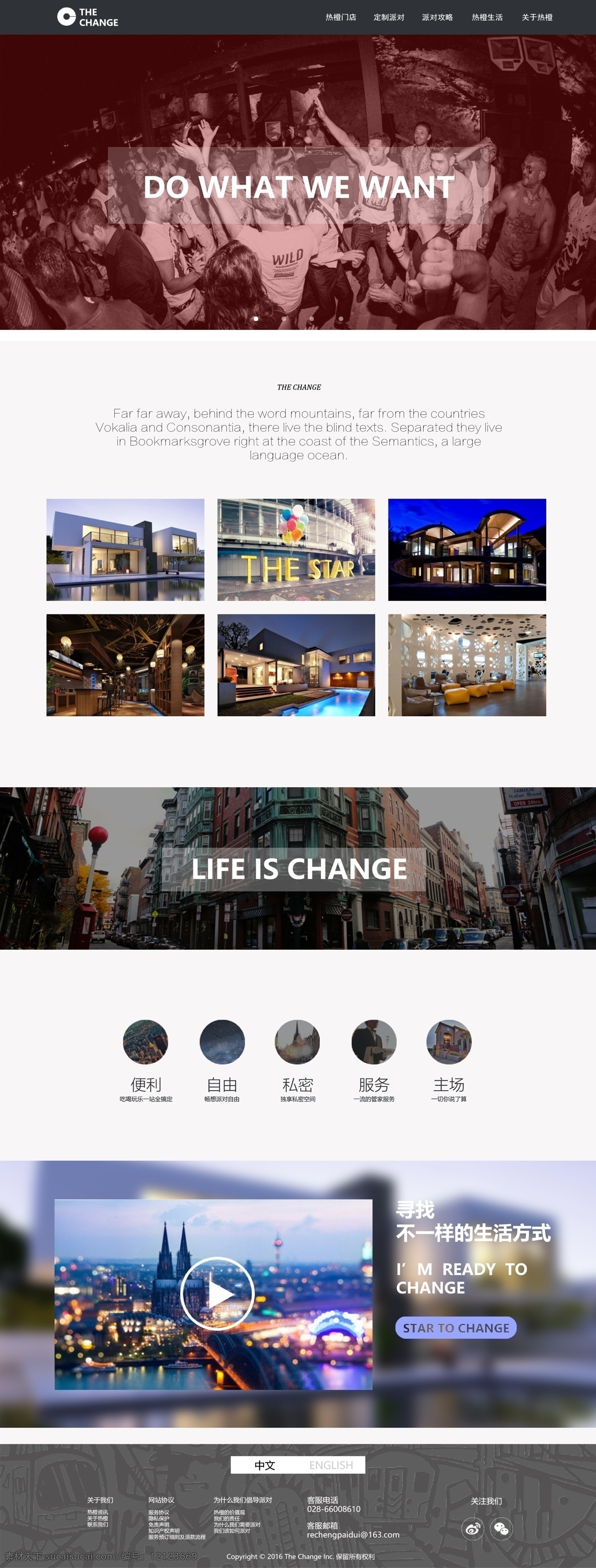This screenshot has height=1568, width=596.
Task: Switch to the 热橙生活 section
Action: click(x=487, y=17)
